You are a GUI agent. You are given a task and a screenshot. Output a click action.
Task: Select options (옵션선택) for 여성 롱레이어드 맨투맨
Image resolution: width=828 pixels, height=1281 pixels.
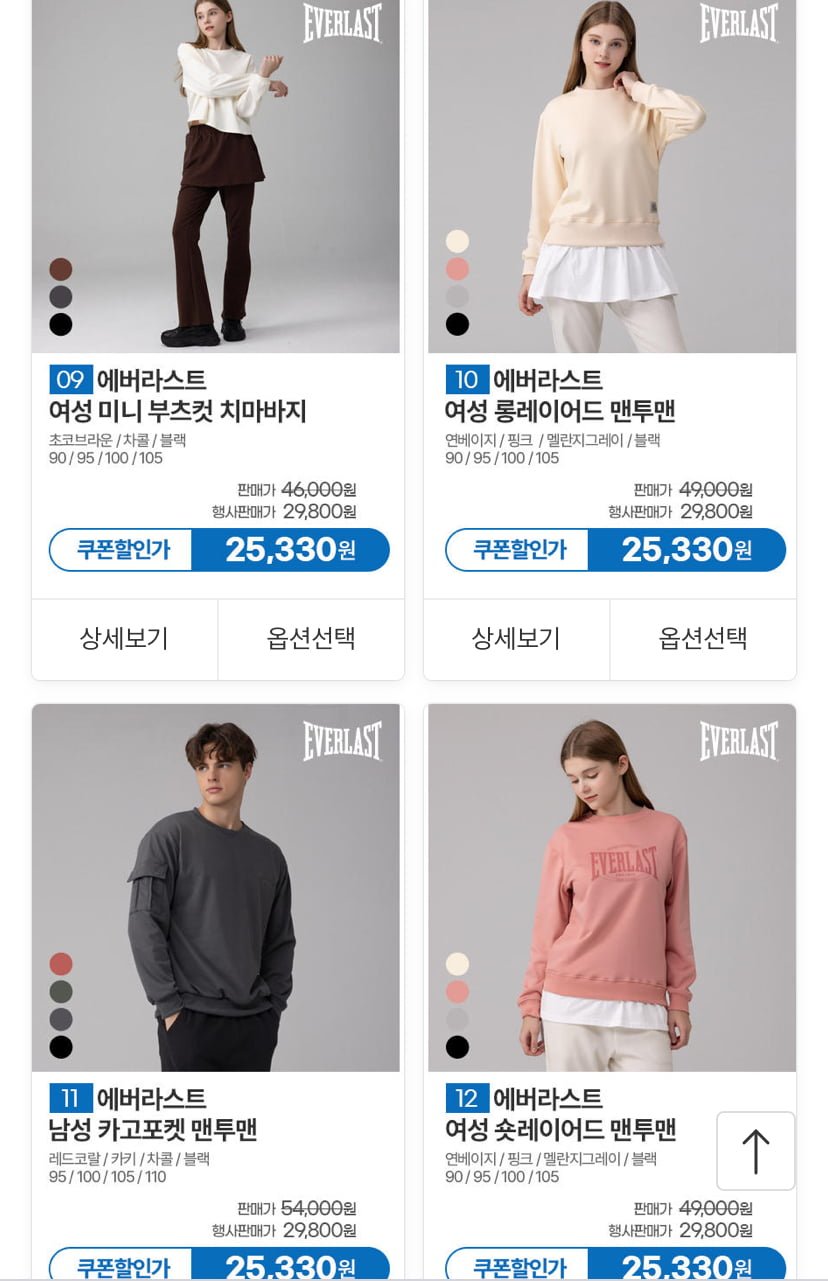click(703, 639)
